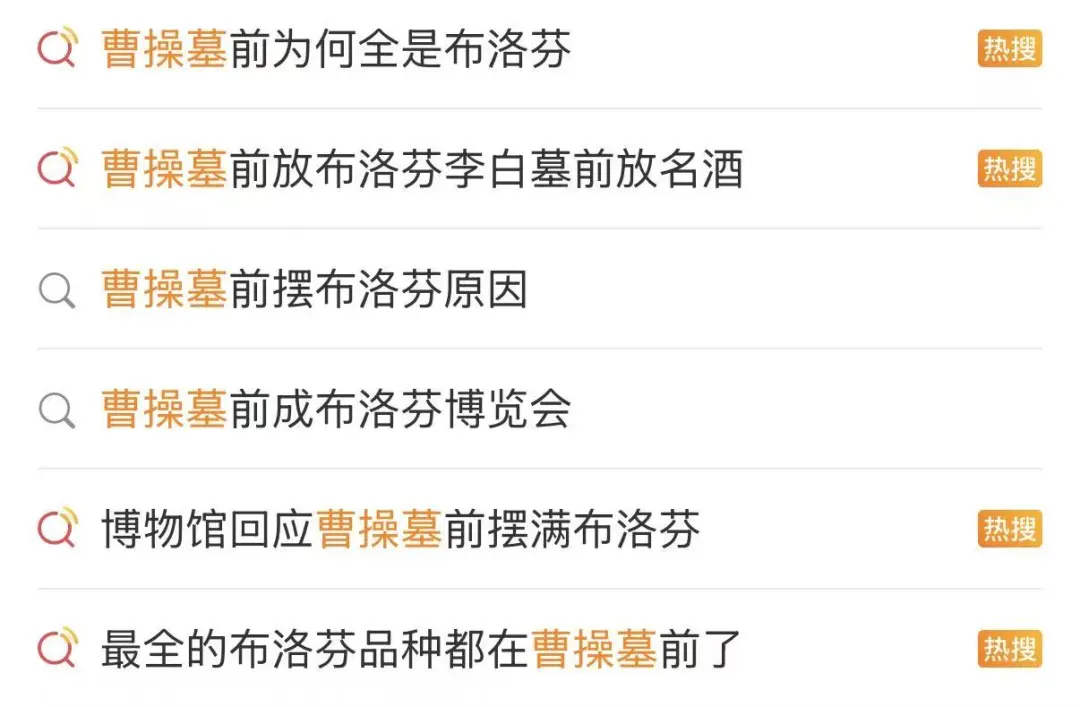Tap 最全的布洛芬品种都在曹操墓前了 suggestion

coord(421,650)
